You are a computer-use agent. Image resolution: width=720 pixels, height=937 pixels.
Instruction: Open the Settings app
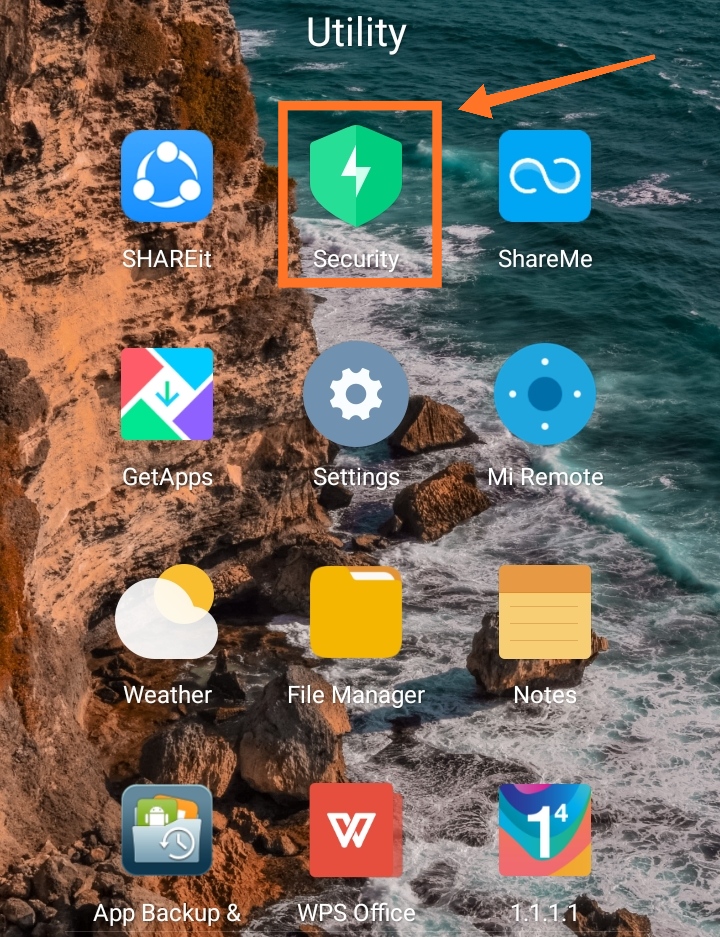click(x=356, y=394)
